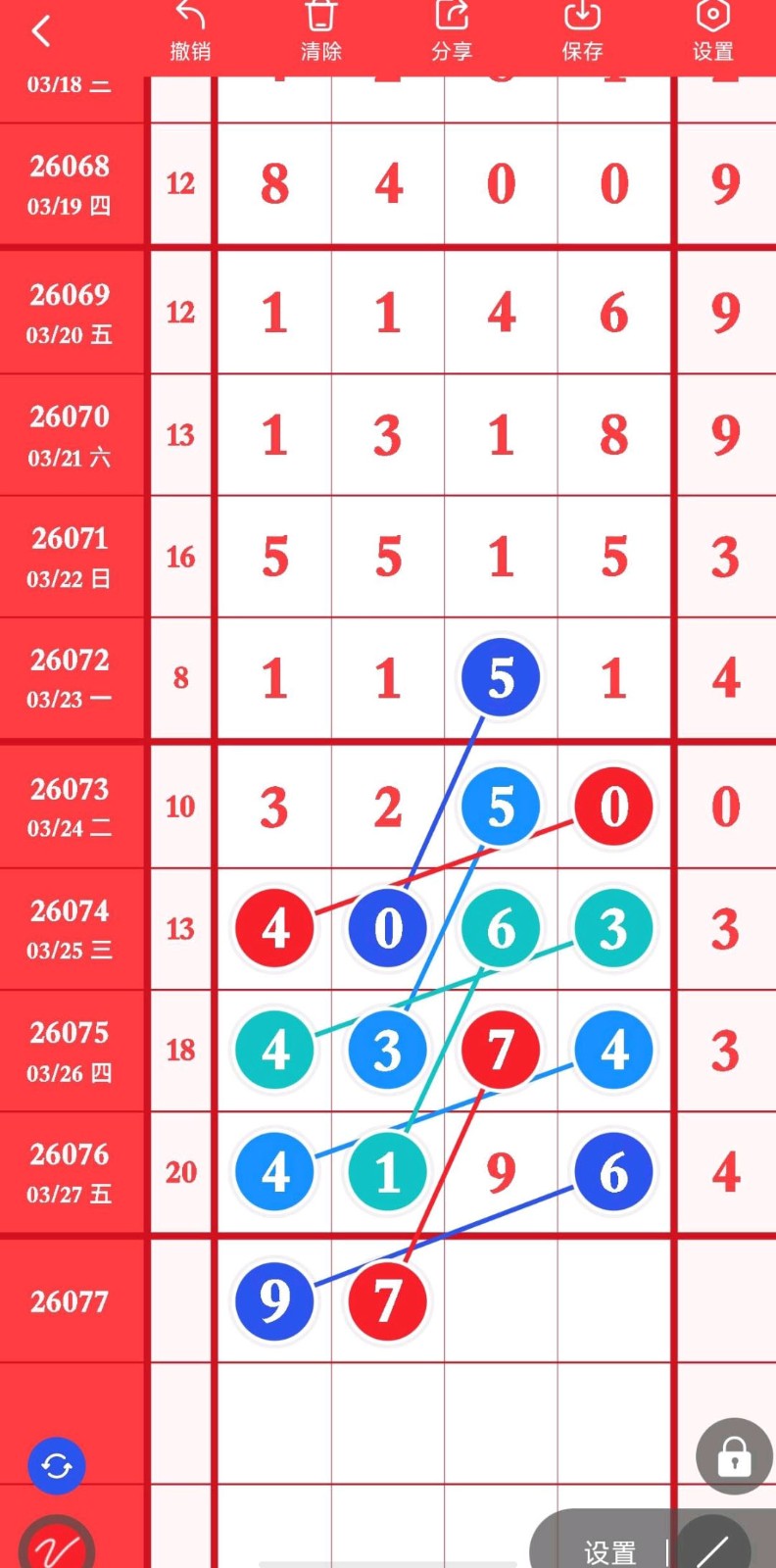Save the chart with 保存

click(582, 31)
